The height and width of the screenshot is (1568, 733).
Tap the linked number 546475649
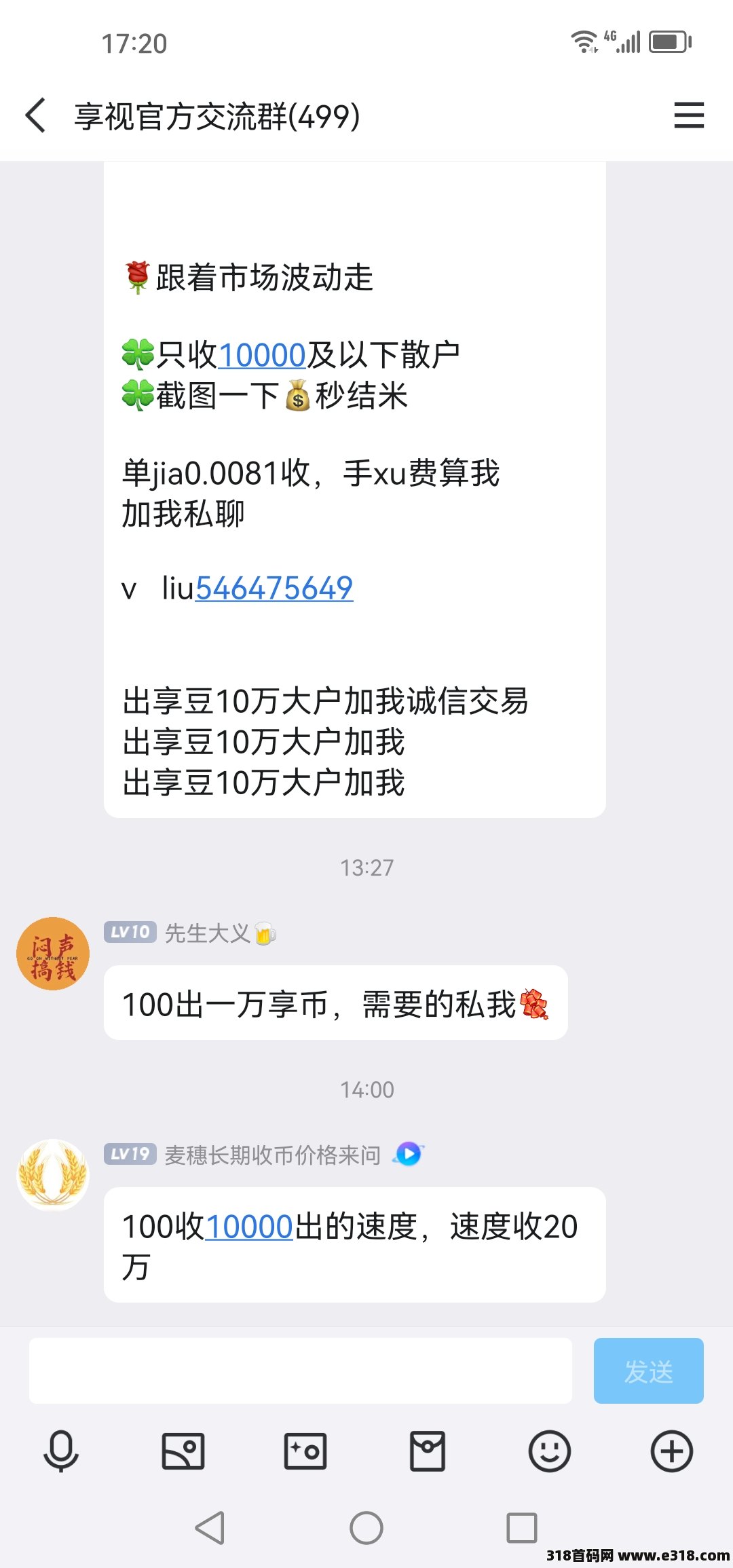click(x=274, y=589)
